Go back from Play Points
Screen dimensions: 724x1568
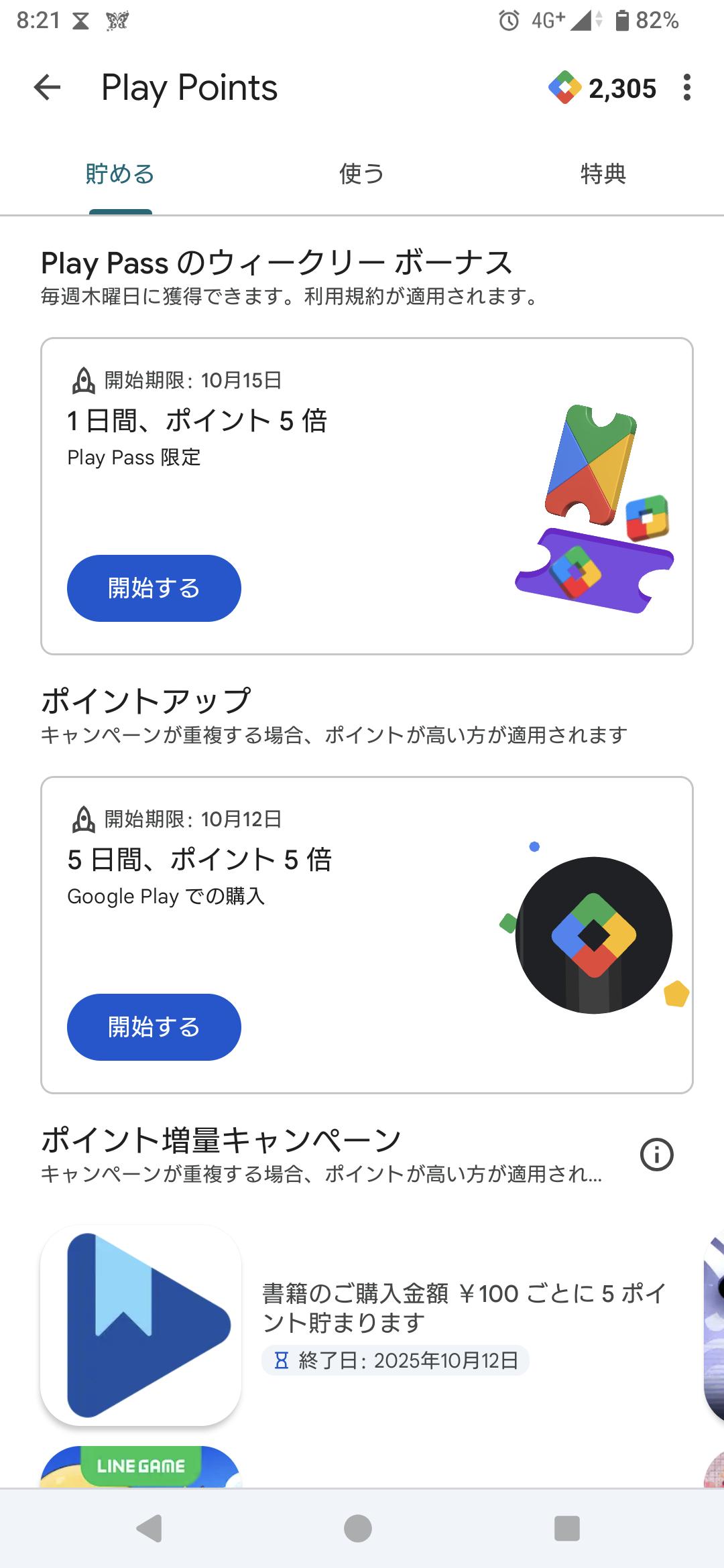(x=47, y=88)
